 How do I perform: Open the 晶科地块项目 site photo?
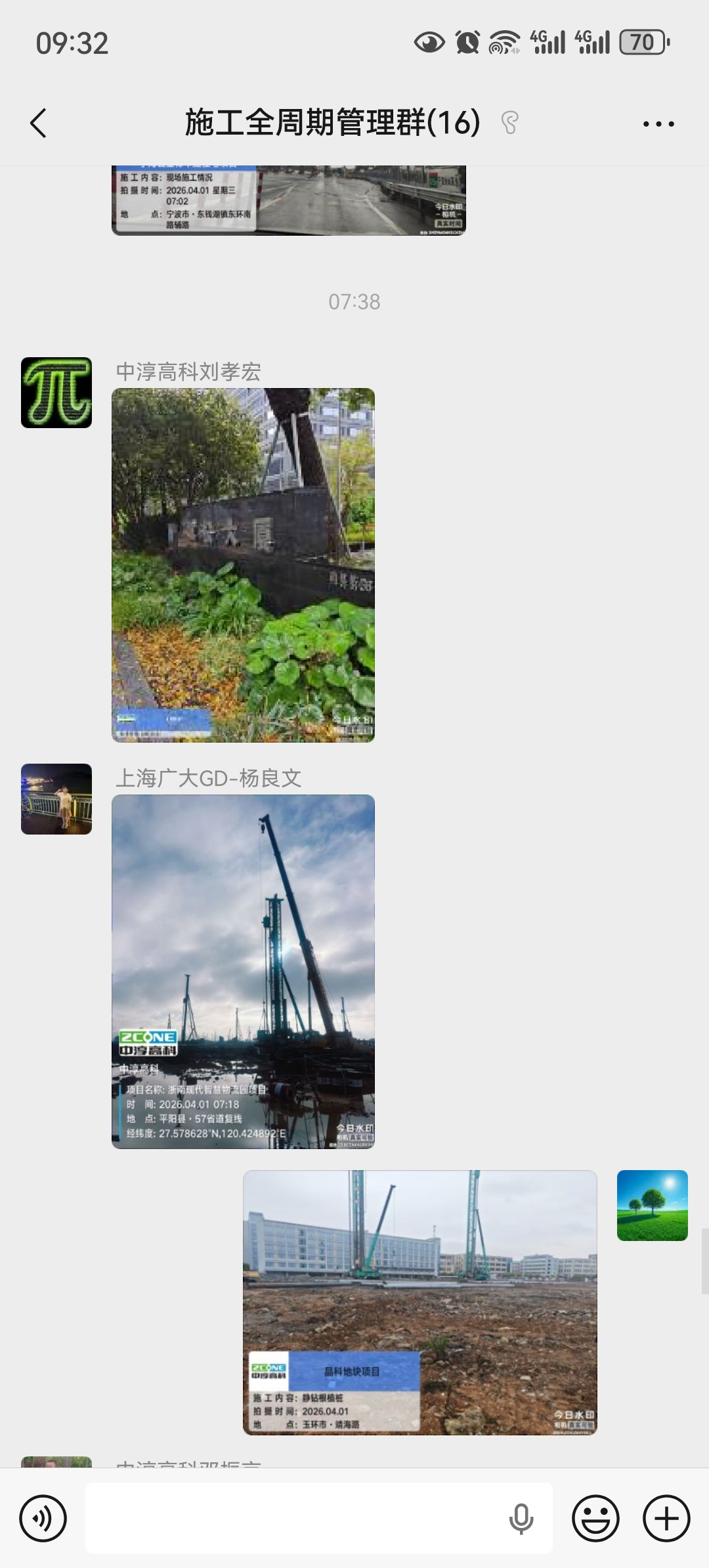click(x=420, y=1302)
